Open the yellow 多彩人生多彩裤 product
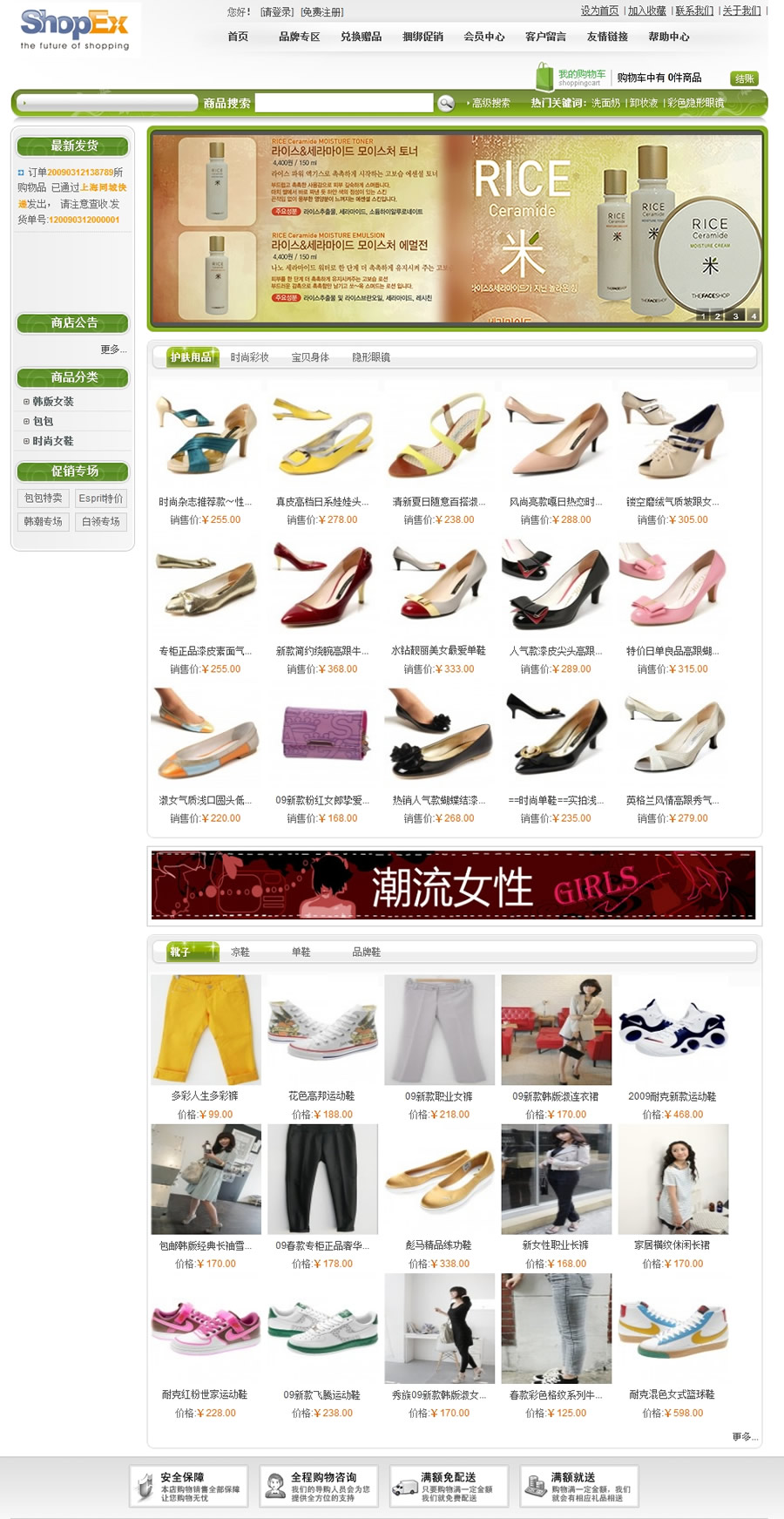Viewport: 784px width, 1519px height. click(206, 1029)
